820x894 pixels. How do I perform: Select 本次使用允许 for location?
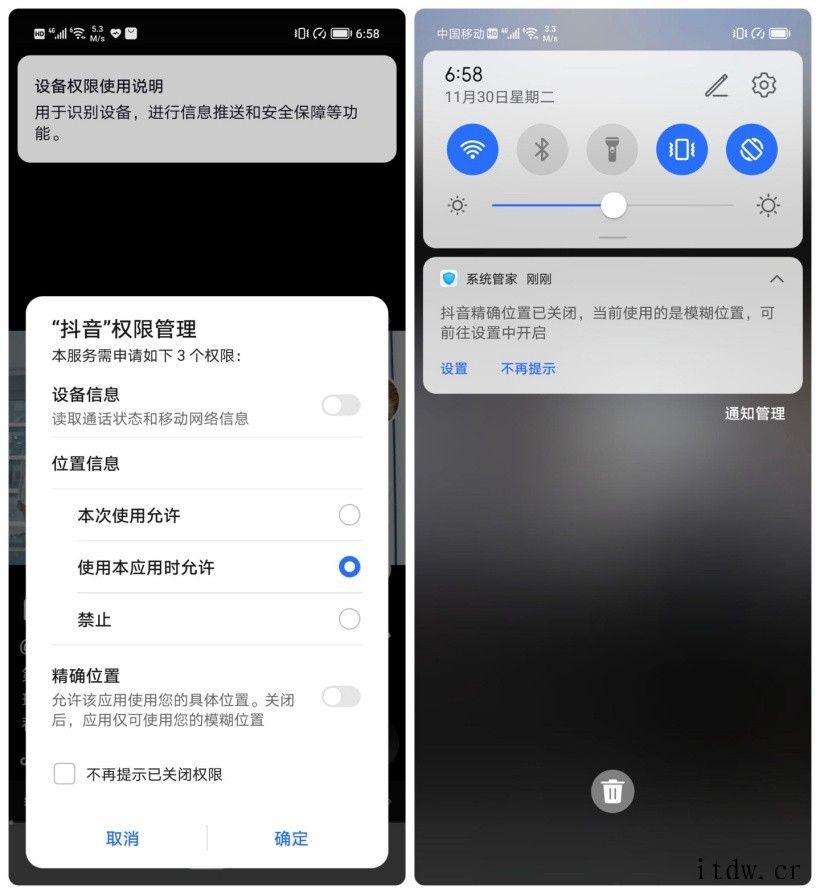(349, 515)
